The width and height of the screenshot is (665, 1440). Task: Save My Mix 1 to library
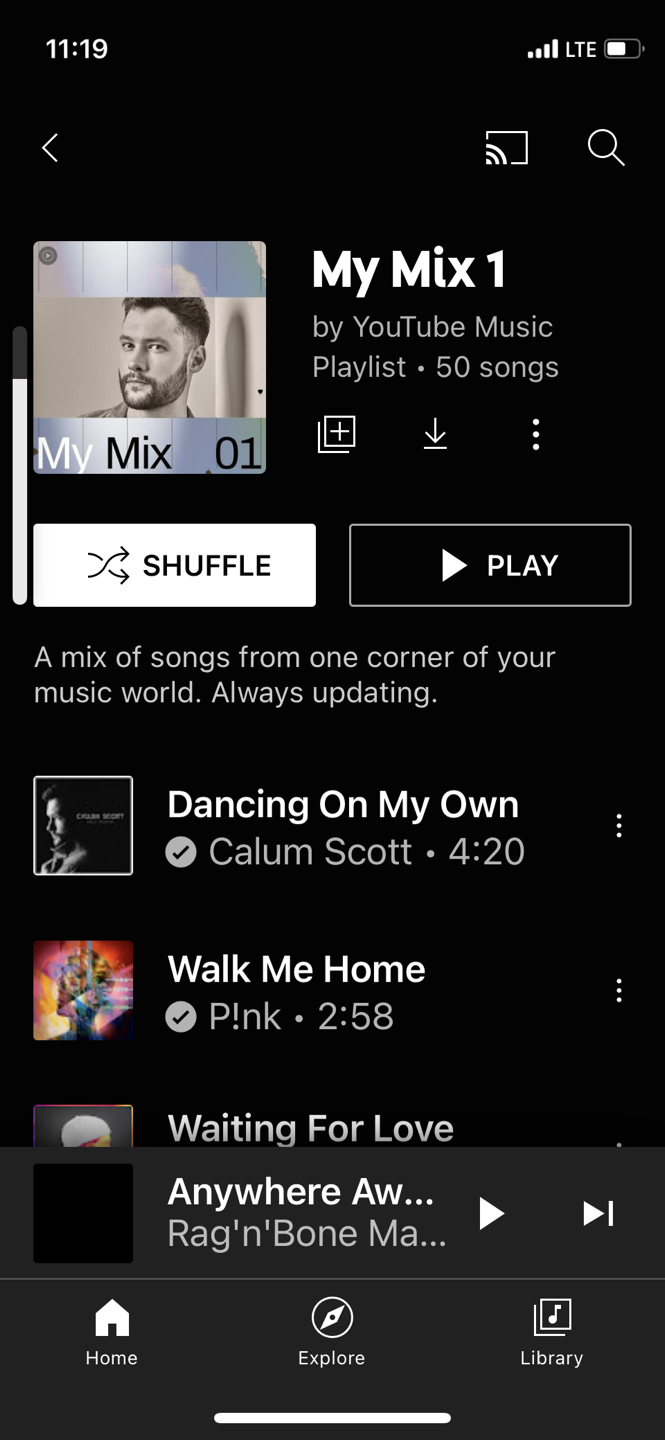click(337, 434)
